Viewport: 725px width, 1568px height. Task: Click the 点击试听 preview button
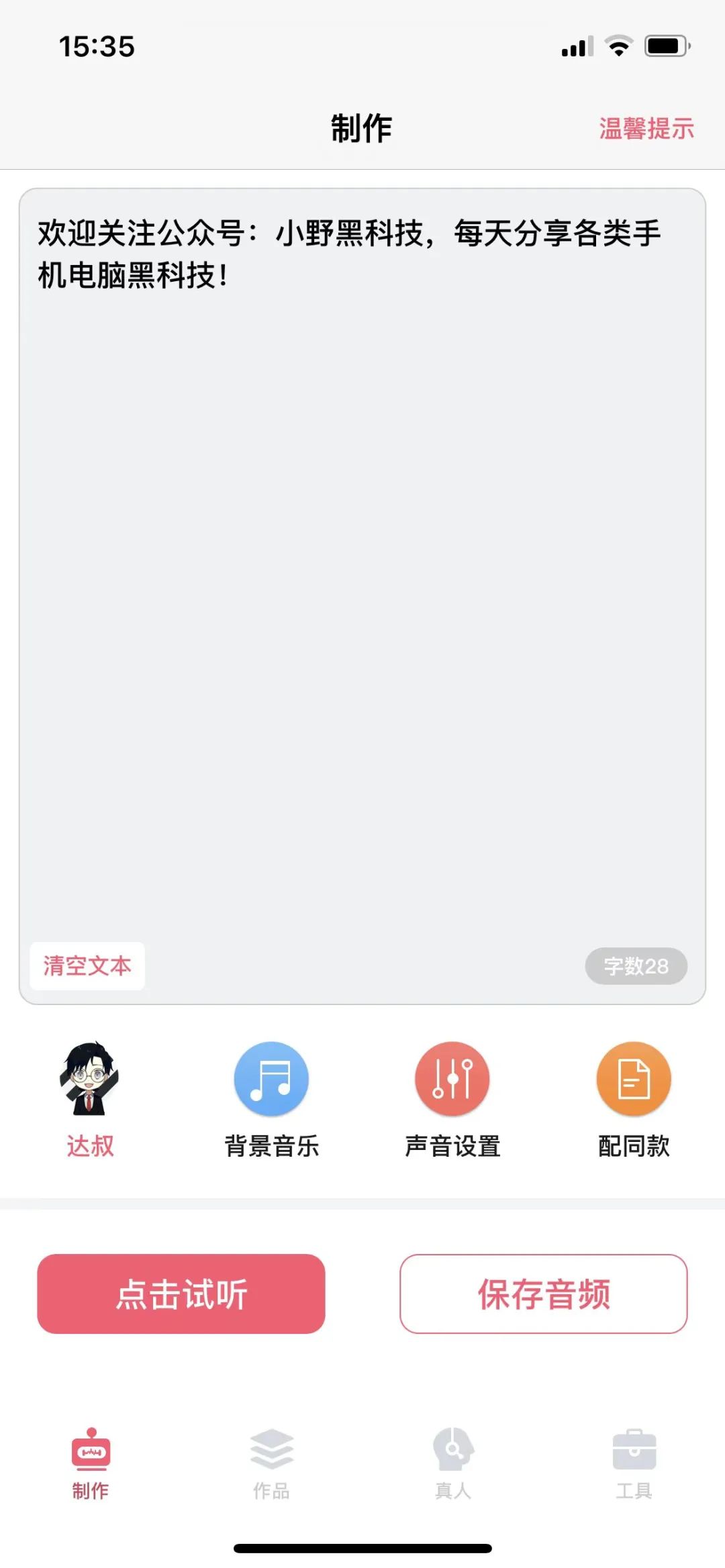click(181, 1294)
